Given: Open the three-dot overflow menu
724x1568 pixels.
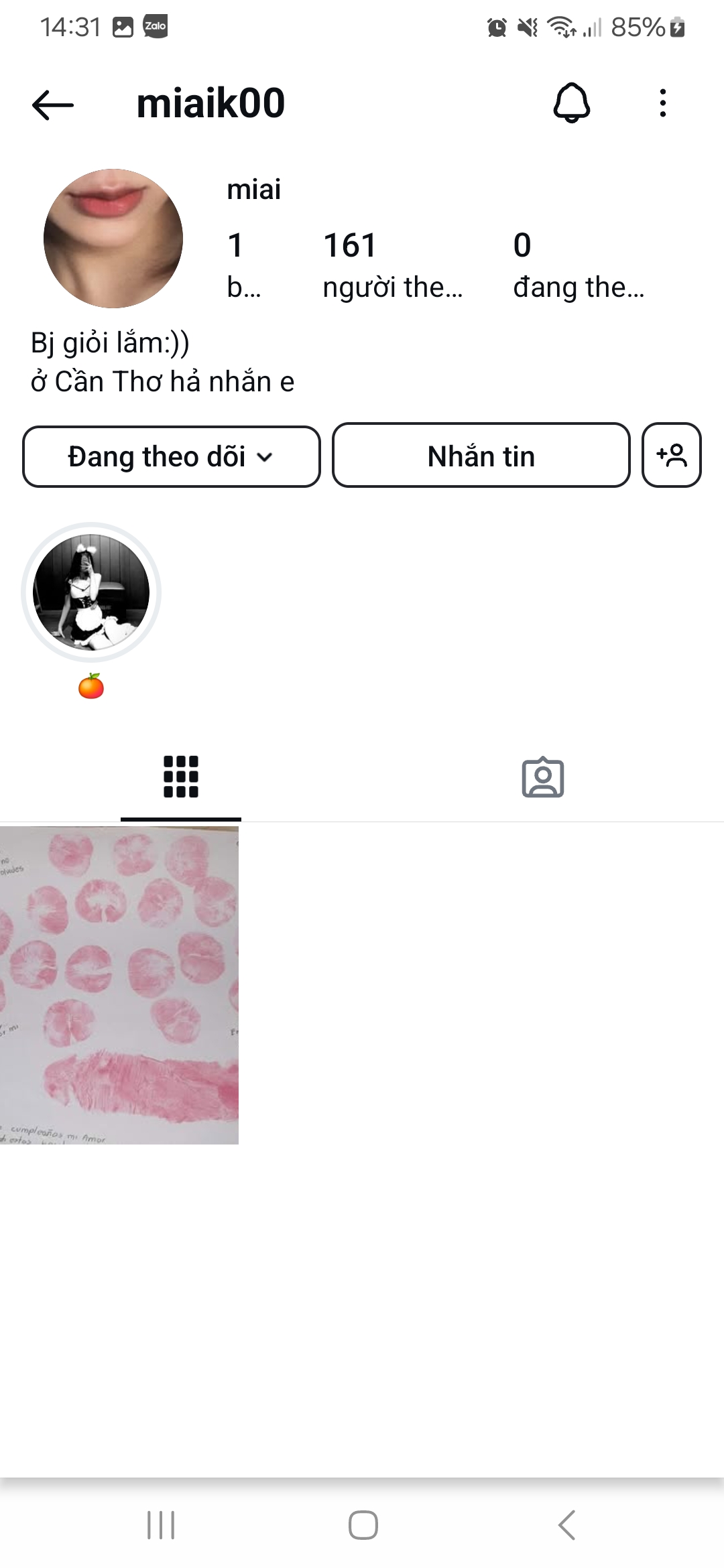Looking at the screenshot, I should pos(662,103).
